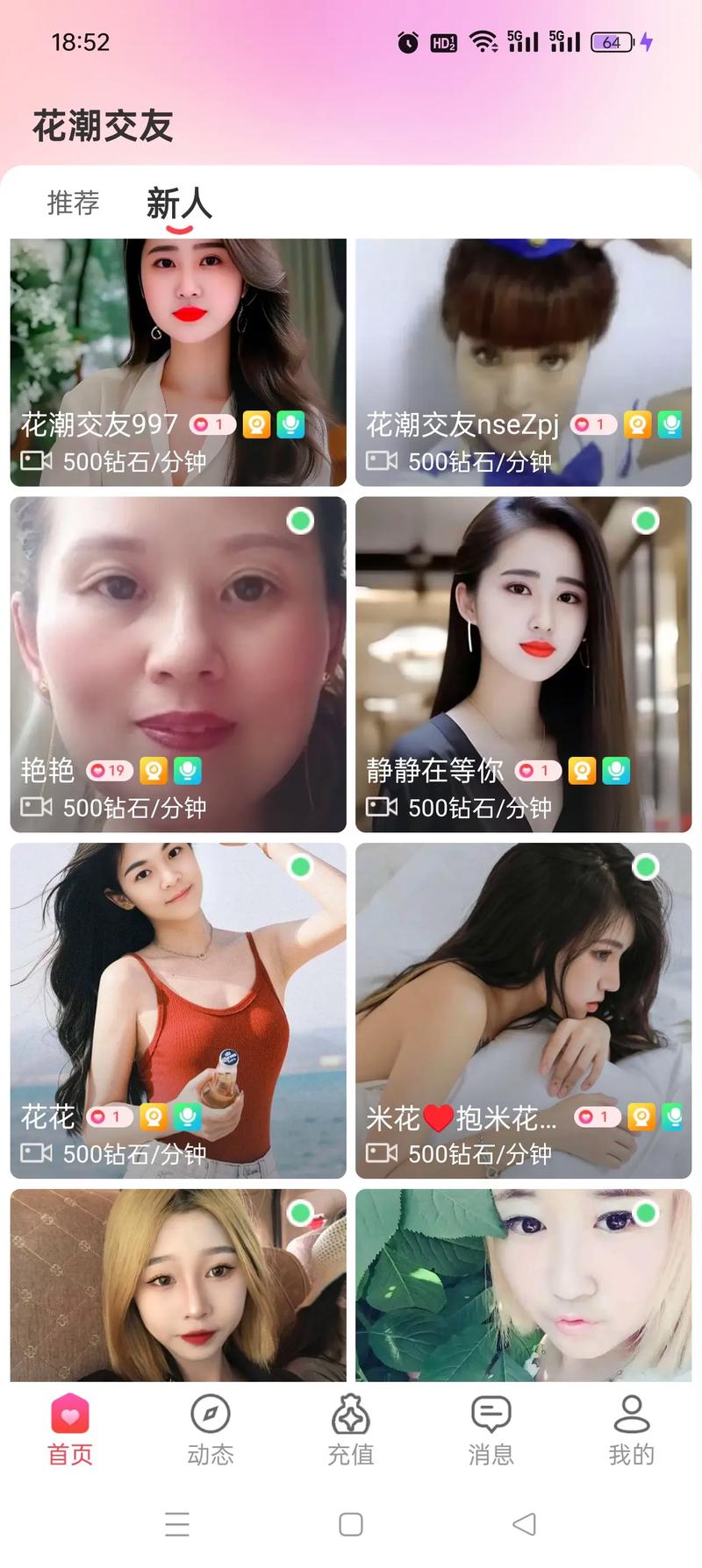This screenshot has width=702, height=1568.
Task: Switch to the 推荐 tab
Action: 74,203
